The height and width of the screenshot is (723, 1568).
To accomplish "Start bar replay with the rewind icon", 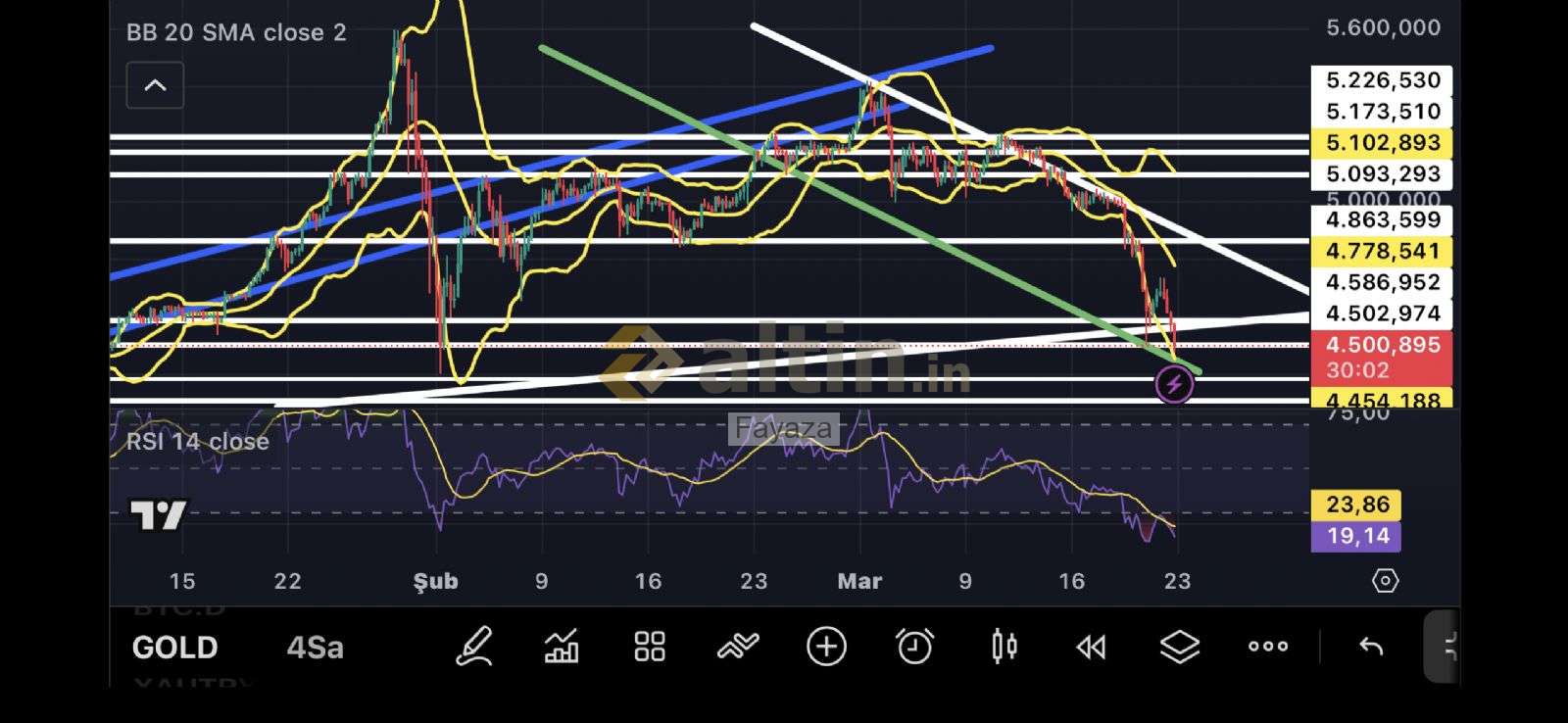I will click(1091, 647).
